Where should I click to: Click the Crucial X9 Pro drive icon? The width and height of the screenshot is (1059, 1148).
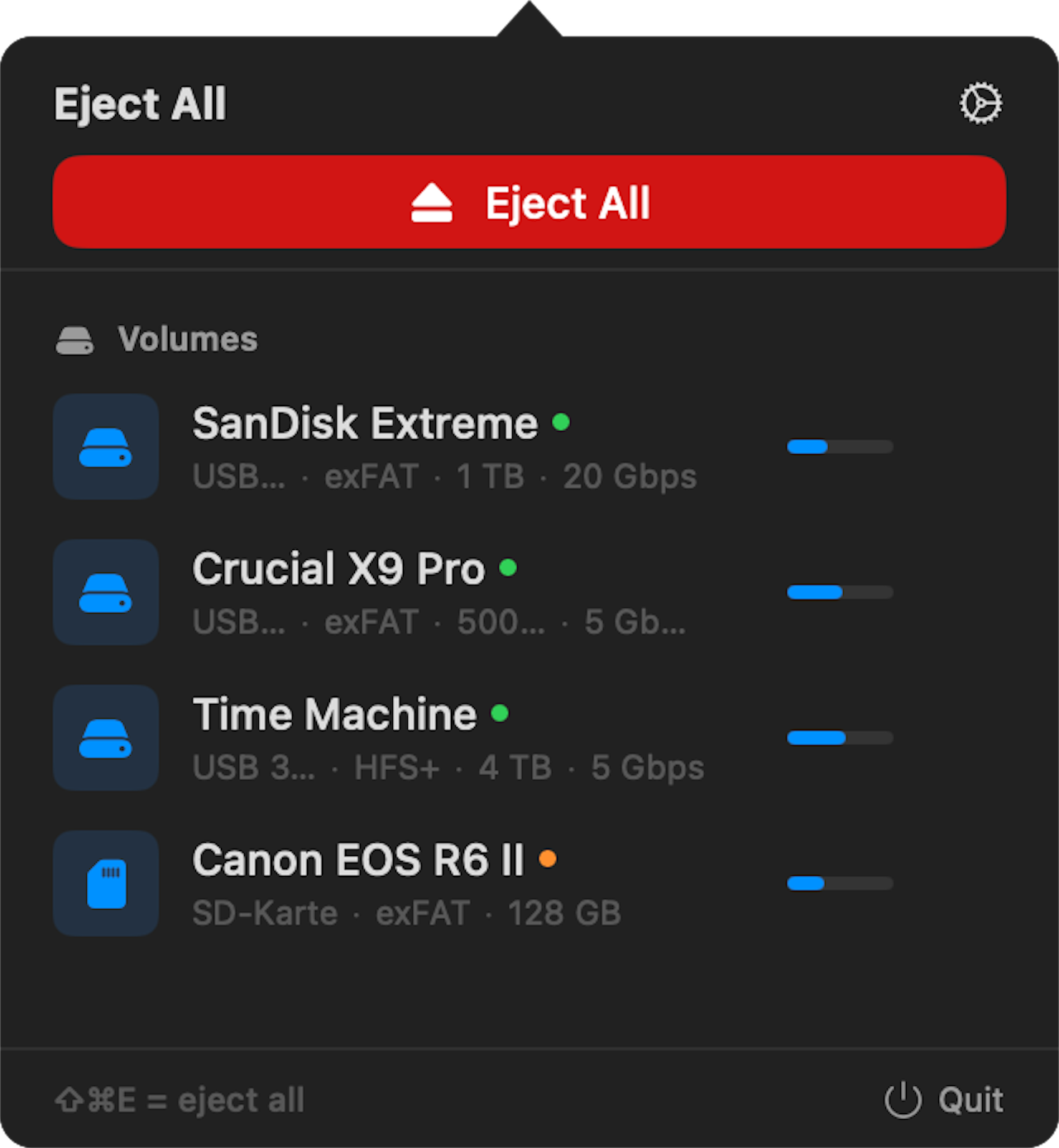(x=105, y=592)
